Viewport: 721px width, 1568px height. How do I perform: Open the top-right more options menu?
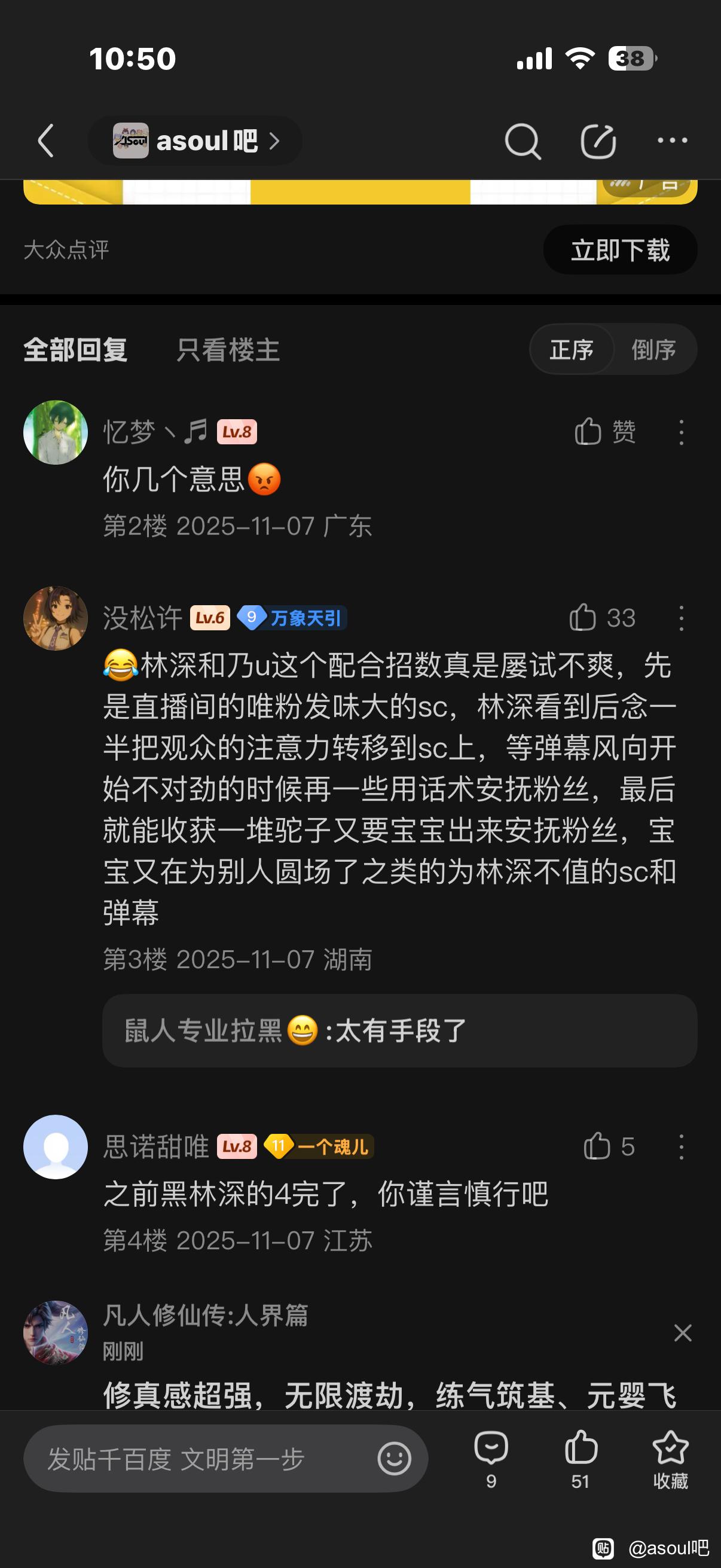point(673,141)
